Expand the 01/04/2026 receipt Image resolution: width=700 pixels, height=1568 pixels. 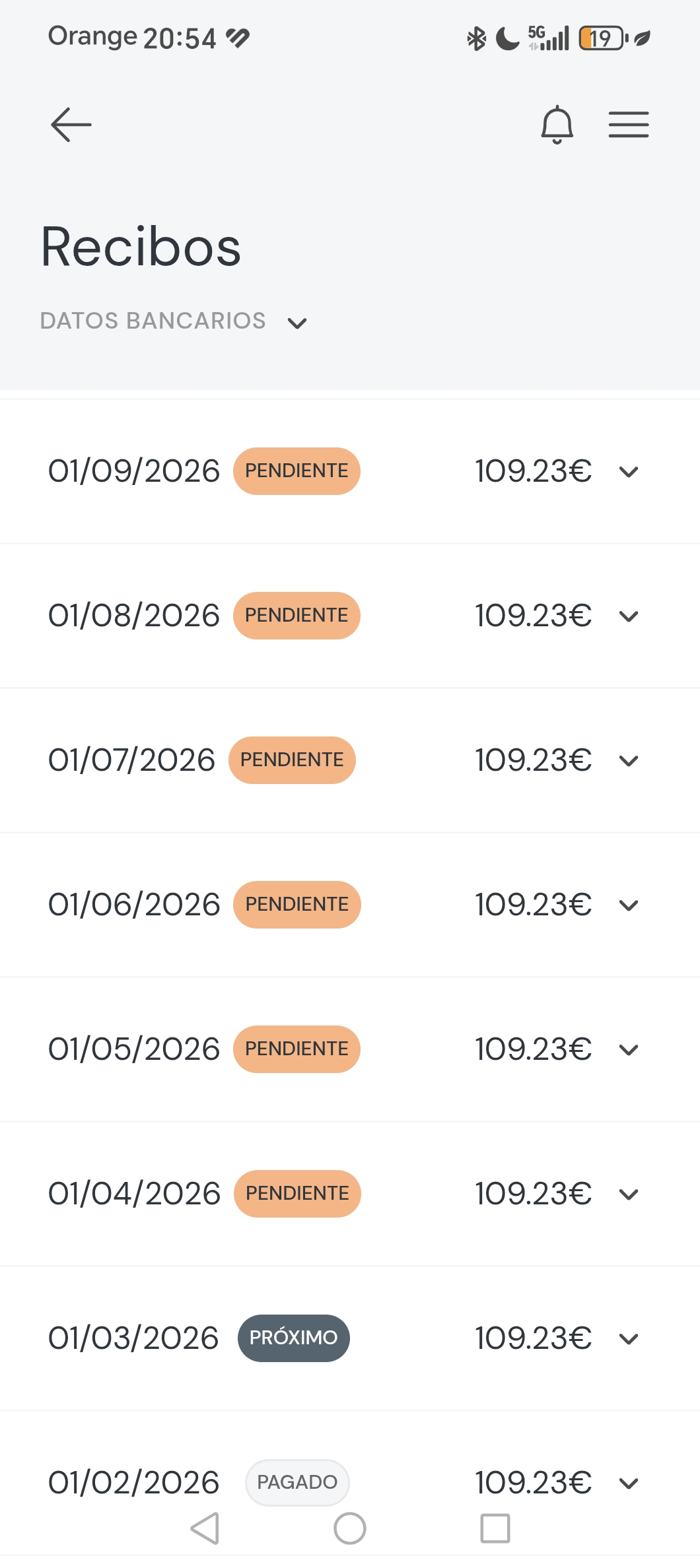pyautogui.click(x=629, y=1194)
